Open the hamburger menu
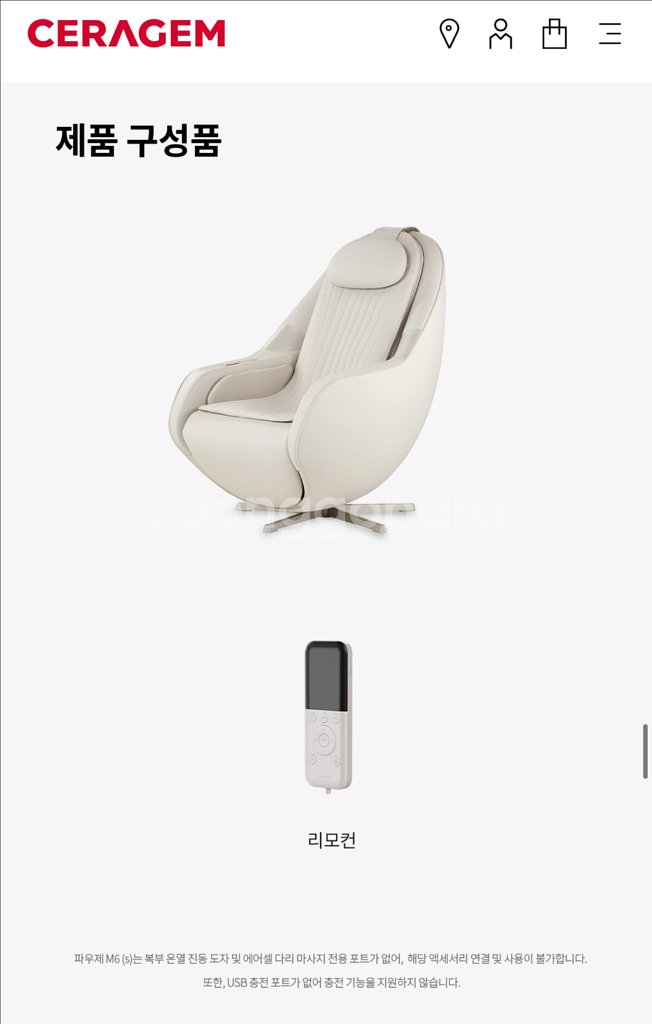Screen dimensions: 652x1024 pyautogui.click(x=609, y=34)
